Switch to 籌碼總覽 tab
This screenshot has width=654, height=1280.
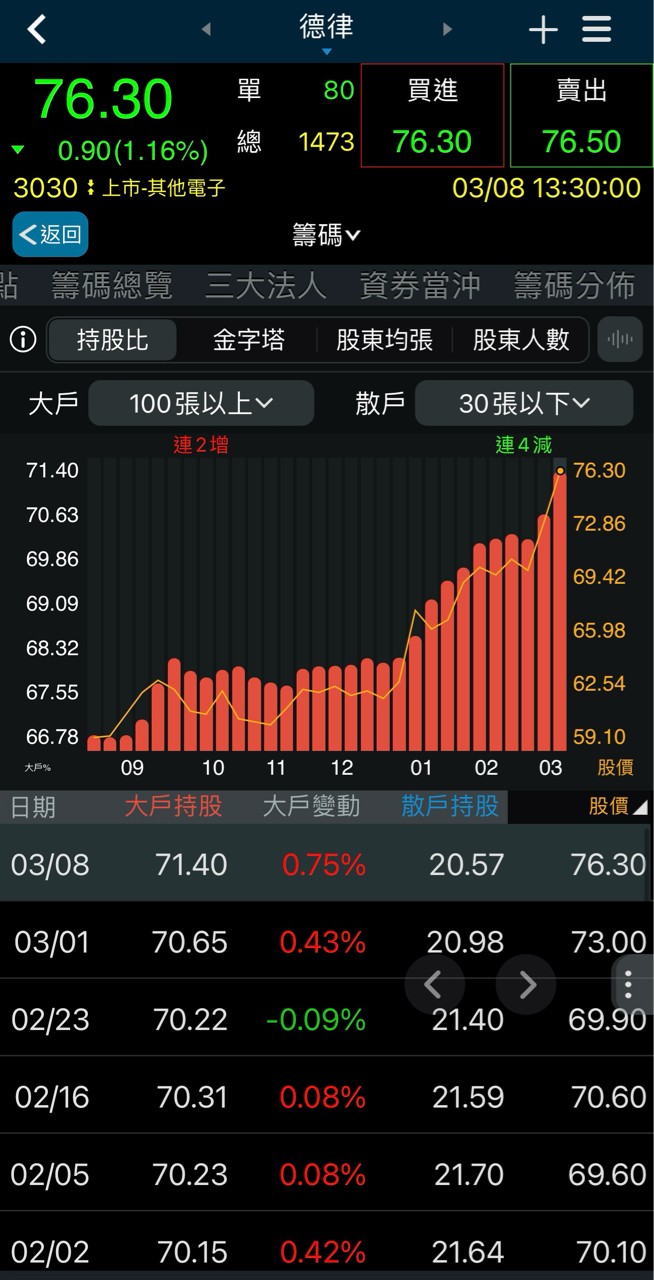pos(112,286)
